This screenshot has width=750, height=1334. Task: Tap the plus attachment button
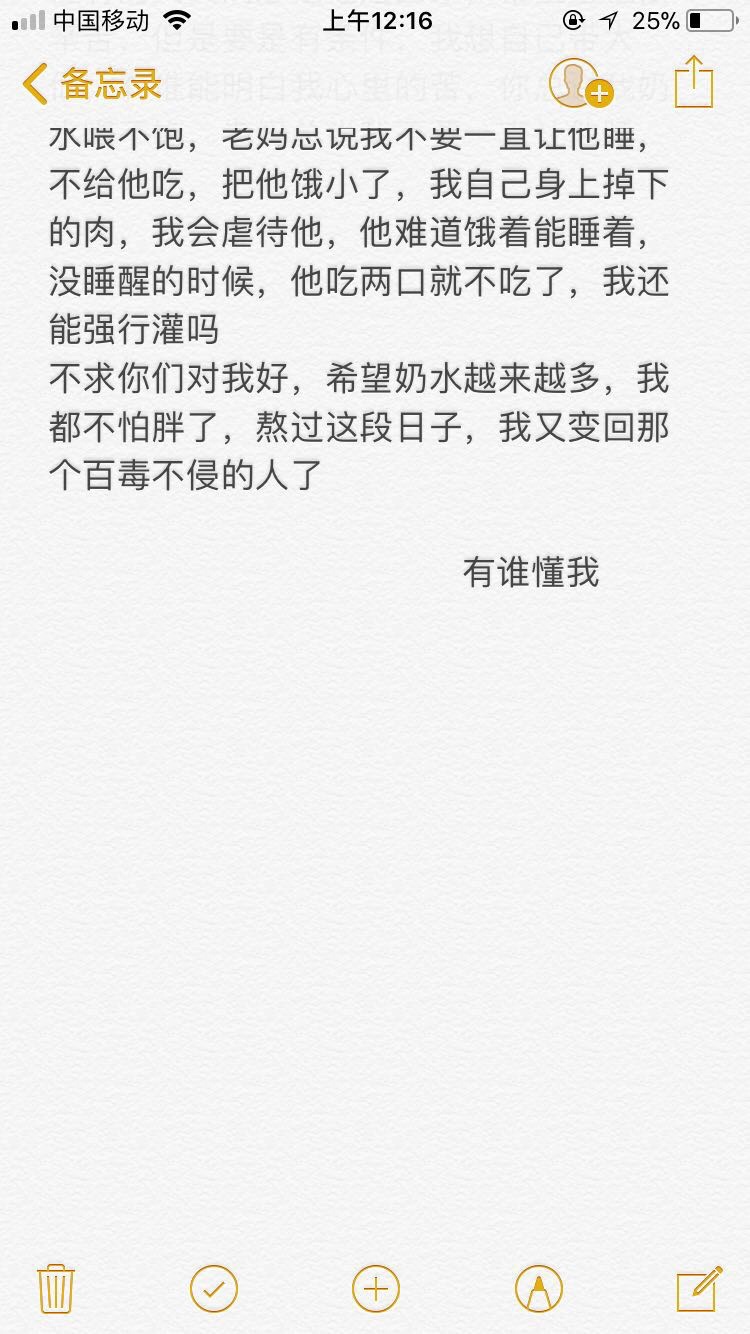(375, 1288)
